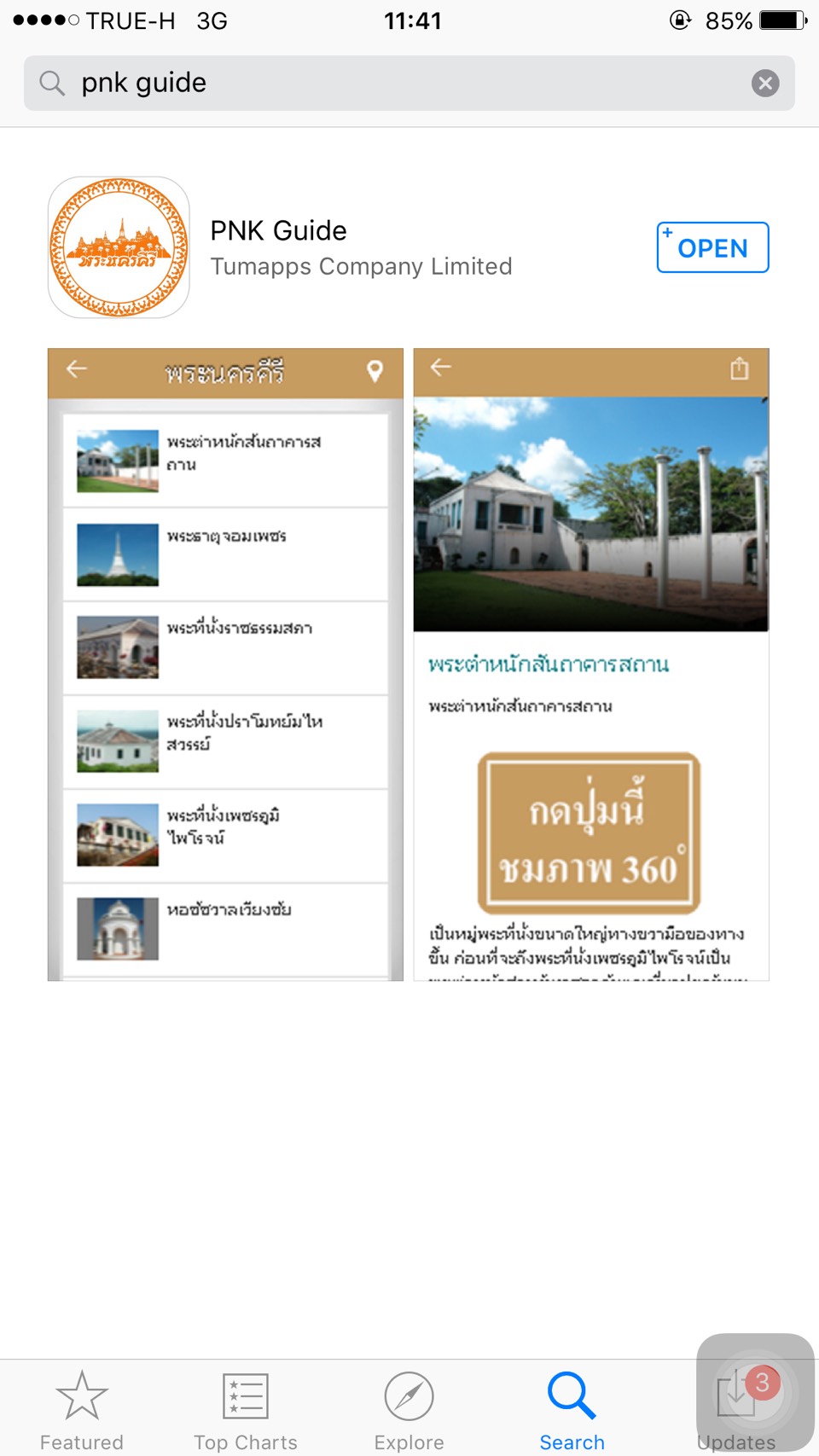Go to the Top Charts tab

[246, 1409]
